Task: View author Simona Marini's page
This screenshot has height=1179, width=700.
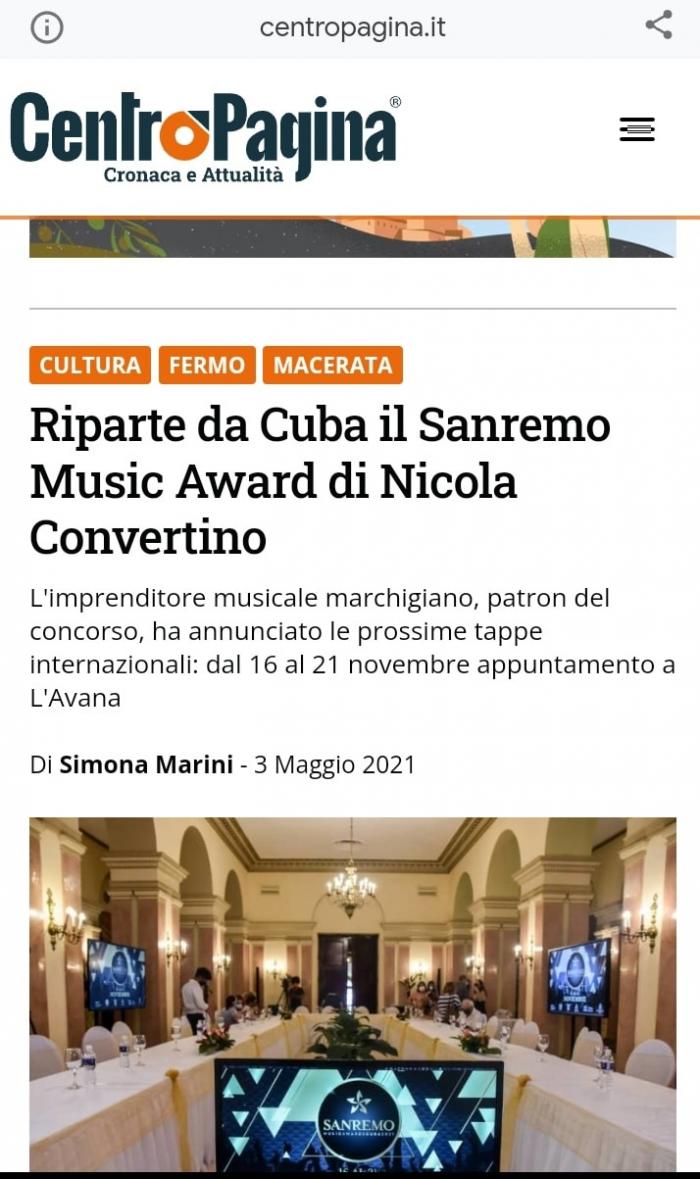Action: point(147,765)
